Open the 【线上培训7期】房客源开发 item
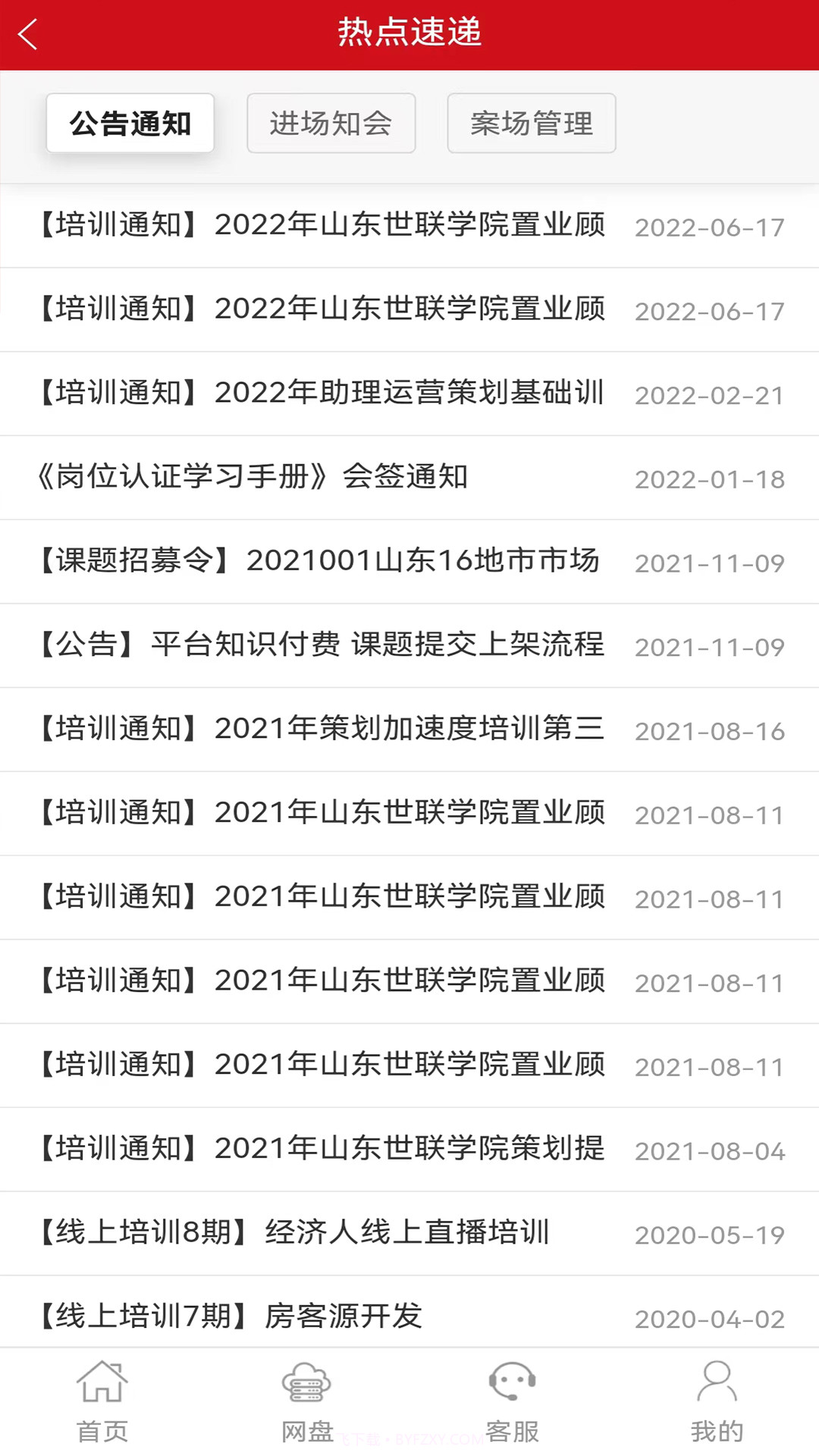The image size is (819, 1456). (231, 1317)
